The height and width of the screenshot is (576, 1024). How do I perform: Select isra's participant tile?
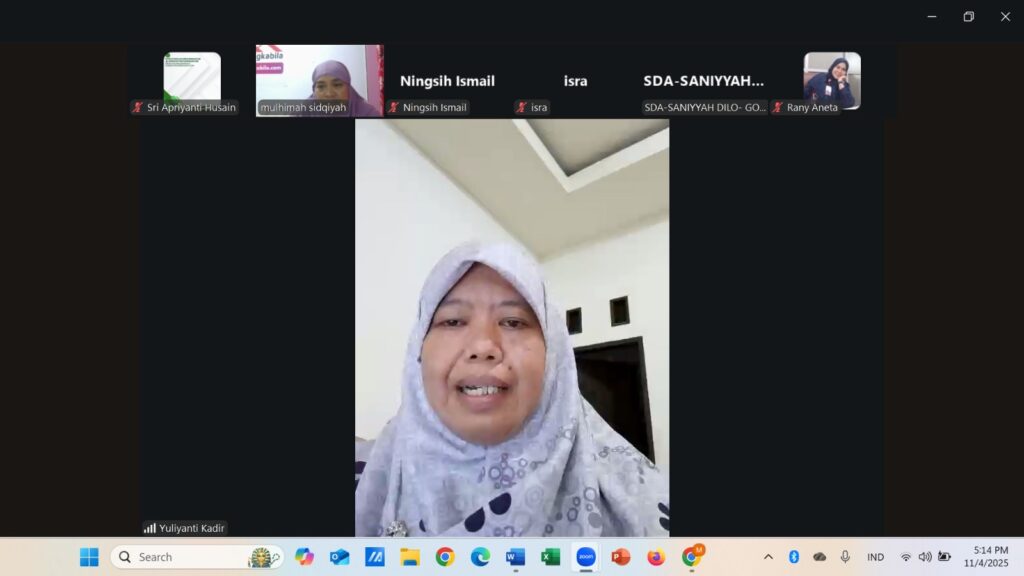pos(575,82)
